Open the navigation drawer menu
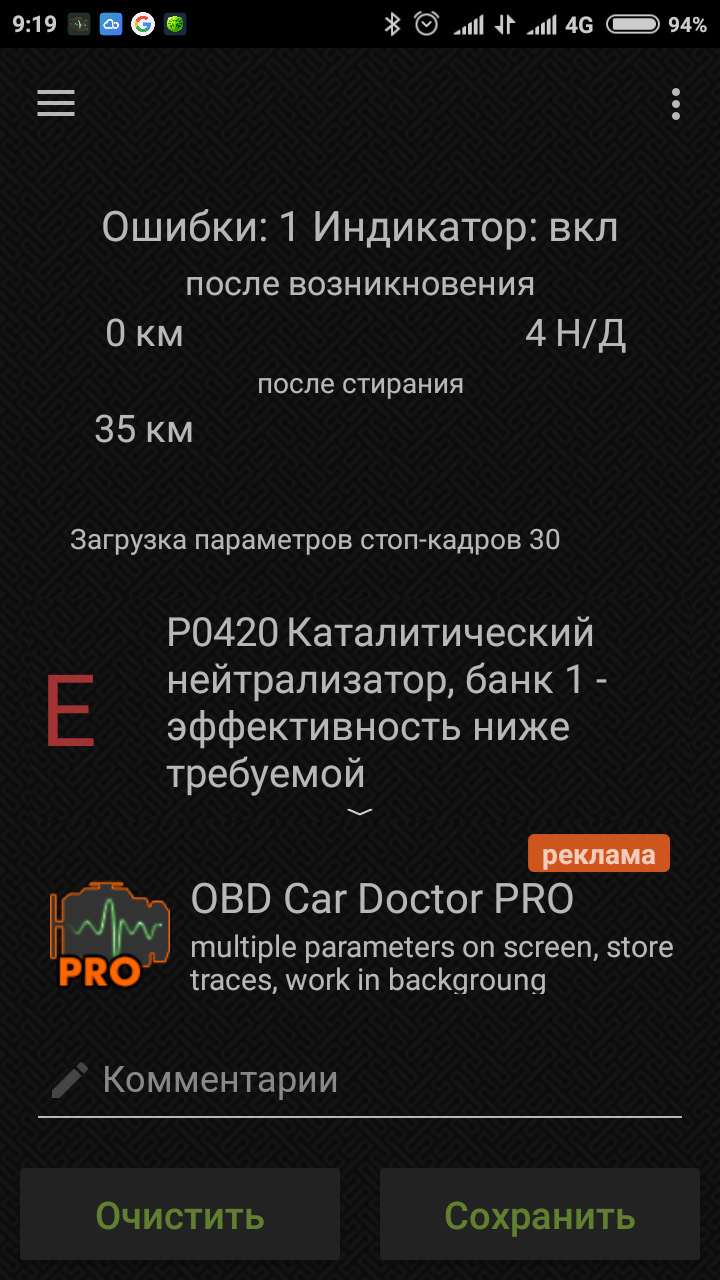Viewport: 720px width, 1280px height. [x=55, y=103]
